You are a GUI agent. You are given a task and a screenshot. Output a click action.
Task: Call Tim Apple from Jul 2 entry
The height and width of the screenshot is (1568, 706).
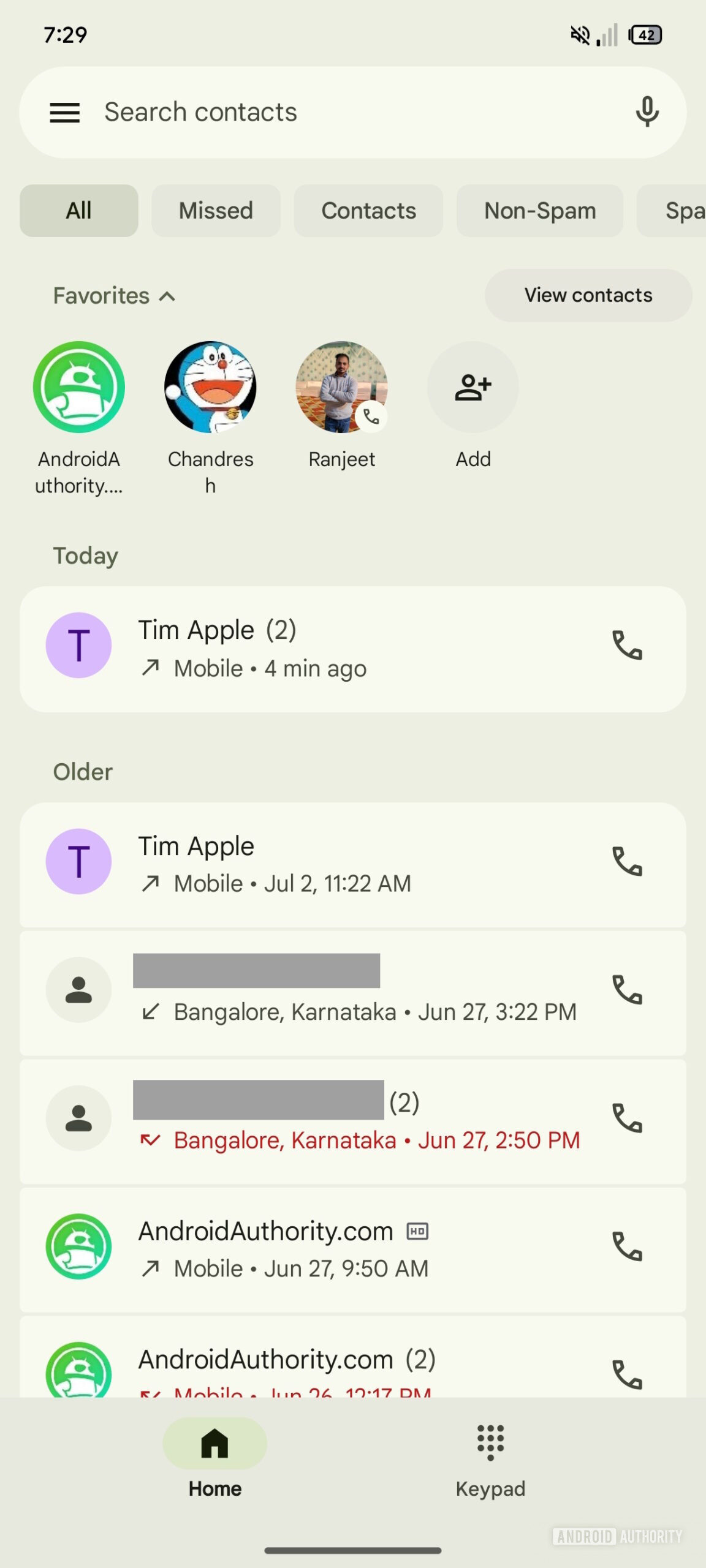pos(627,862)
